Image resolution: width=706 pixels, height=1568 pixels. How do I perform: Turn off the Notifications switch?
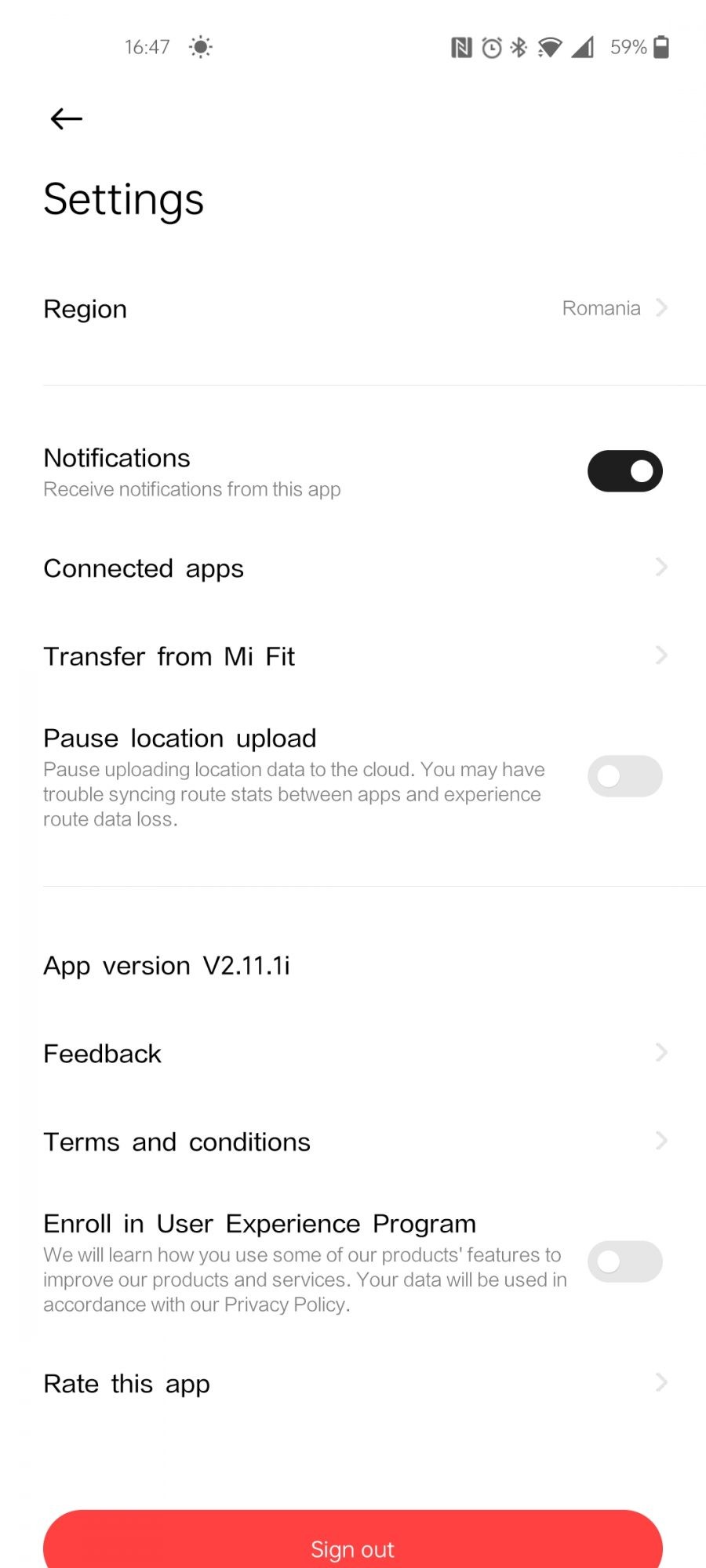[624, 471]
